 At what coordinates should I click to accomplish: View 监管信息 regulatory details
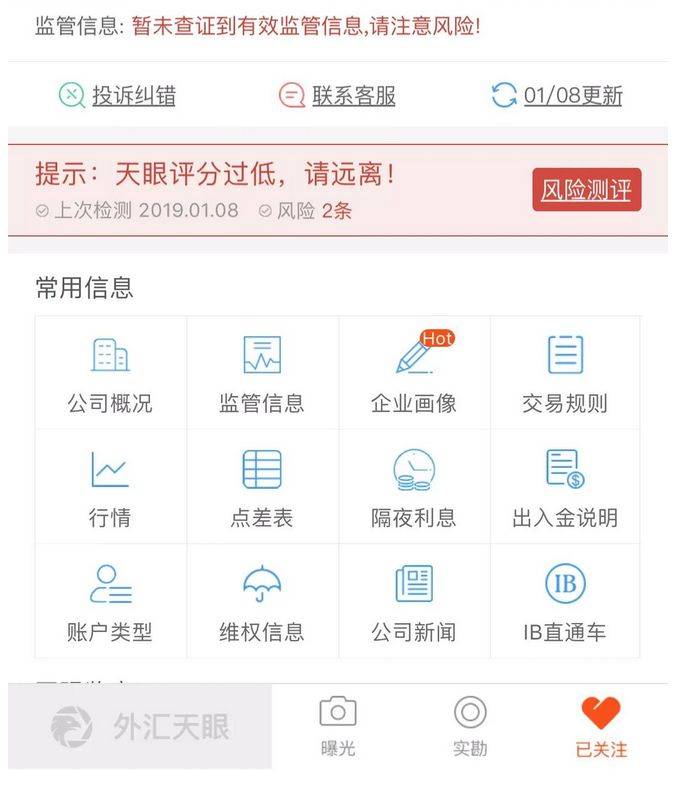[x=262, y=373]
